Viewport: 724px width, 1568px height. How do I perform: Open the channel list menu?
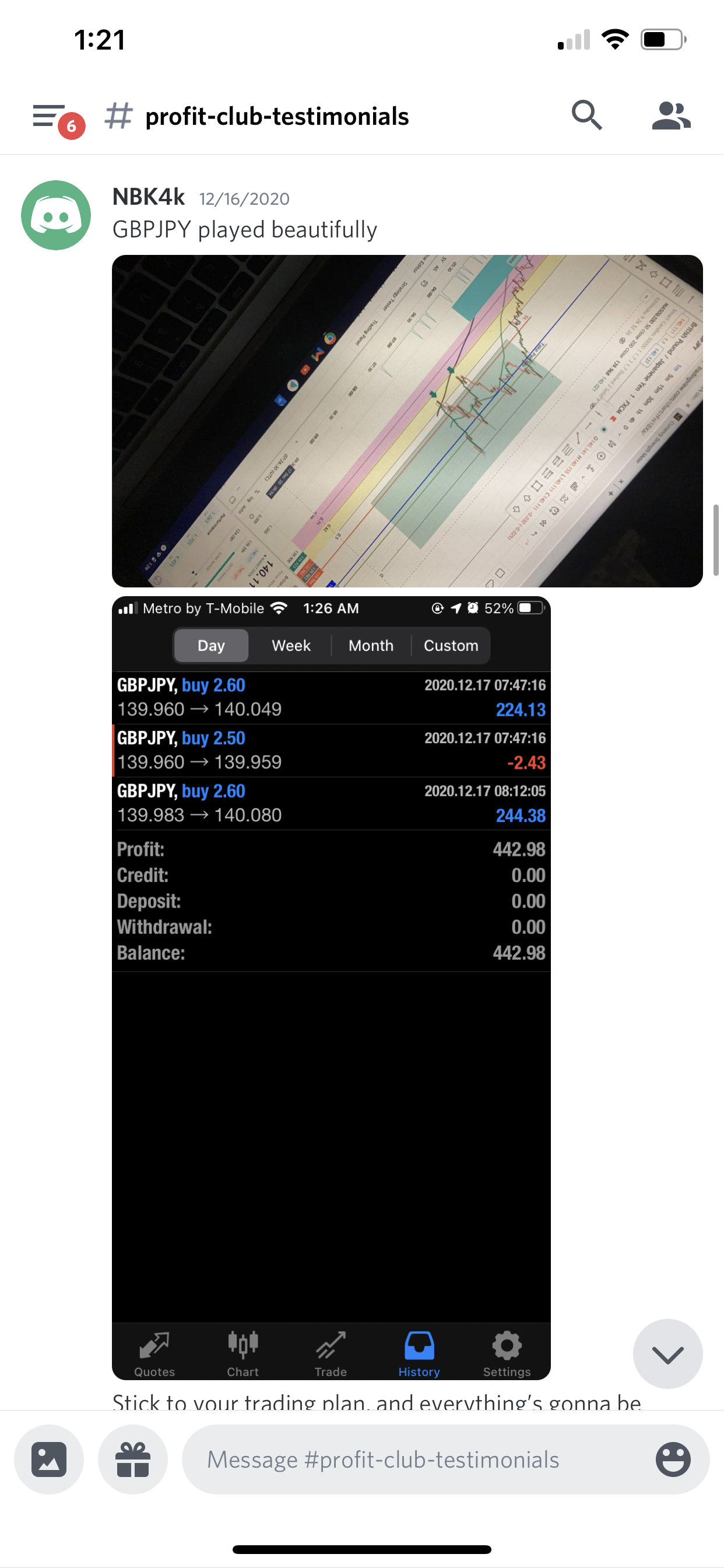click(x=51, y=116)
